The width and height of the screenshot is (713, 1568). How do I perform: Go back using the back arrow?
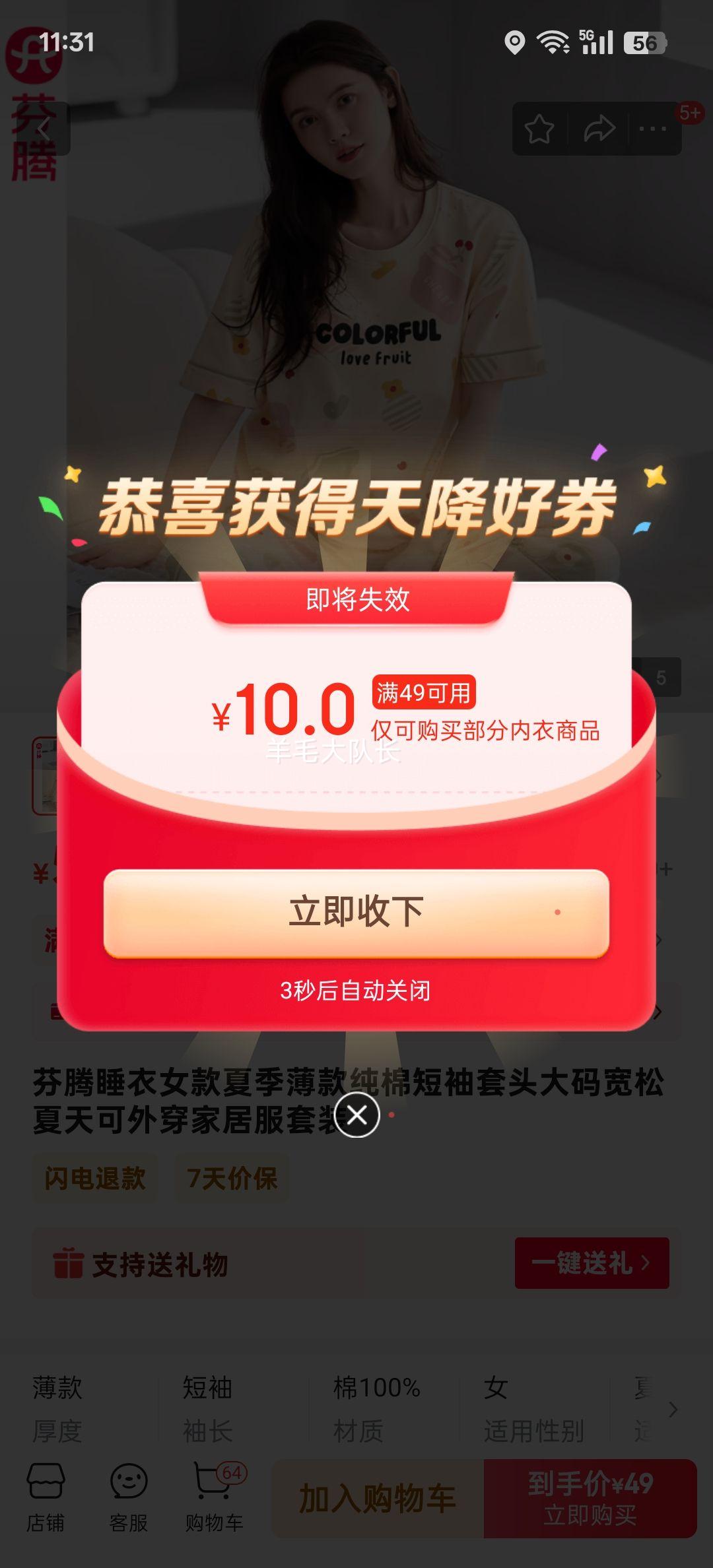45,129
